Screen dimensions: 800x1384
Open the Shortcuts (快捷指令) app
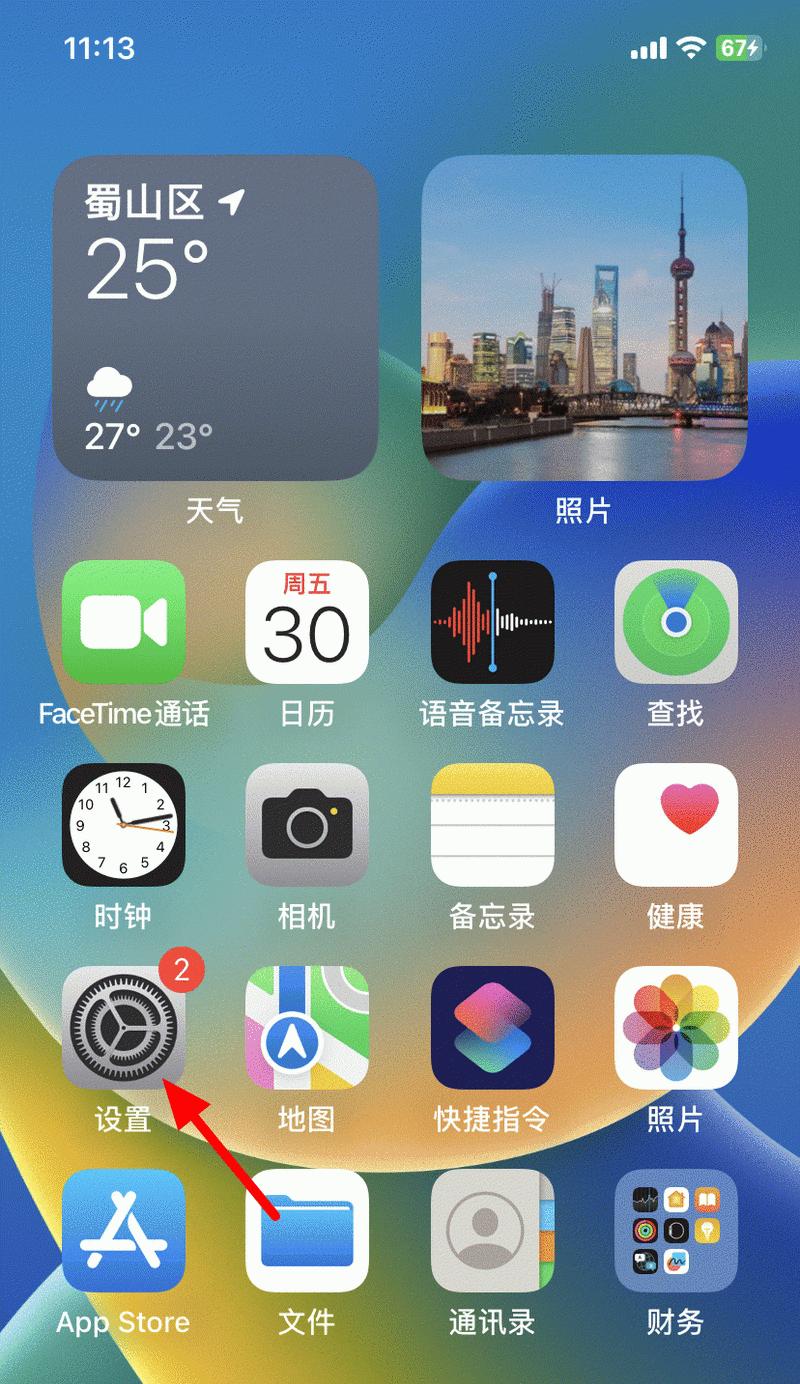[492, 1027]
